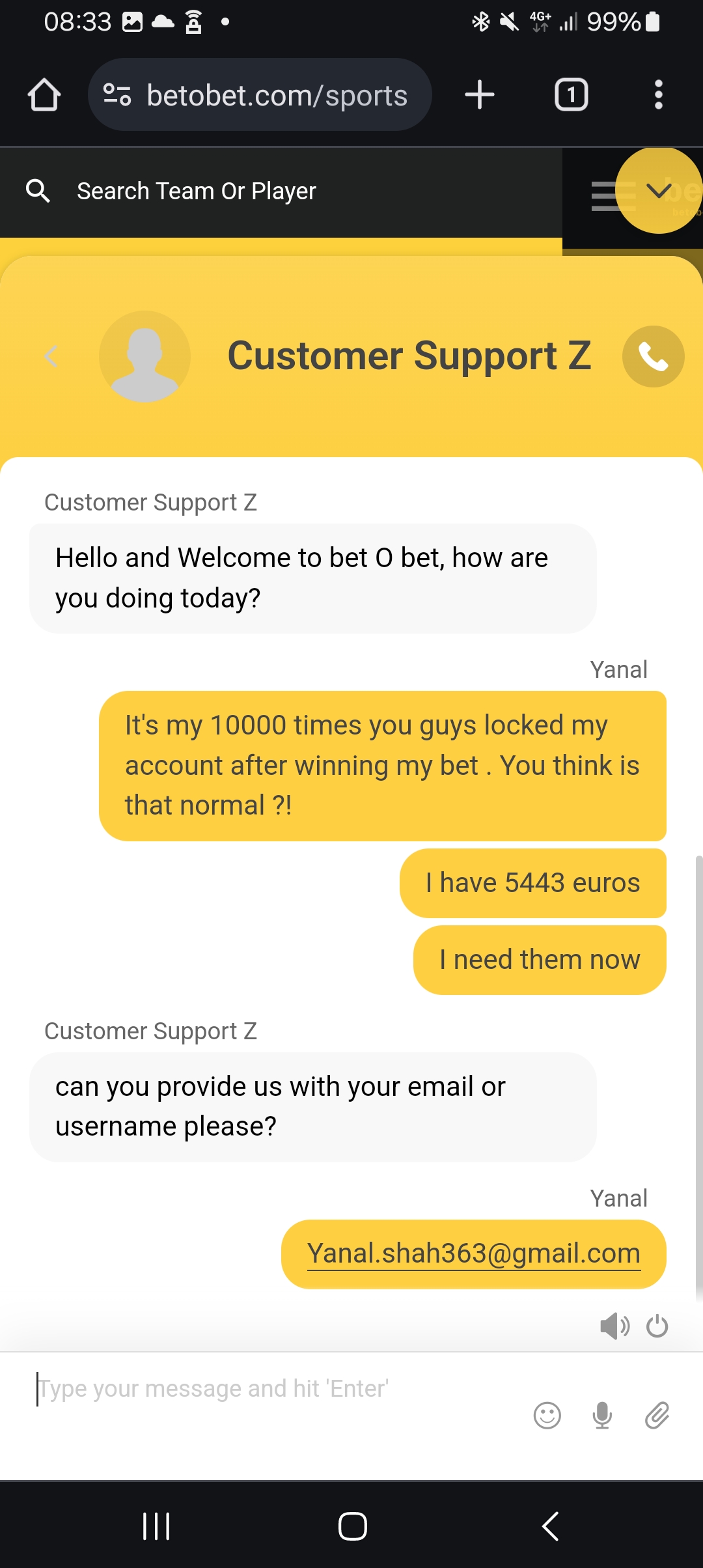Go to the browser home page
Screen dimensions: 703x1568
tap(44, 95)
